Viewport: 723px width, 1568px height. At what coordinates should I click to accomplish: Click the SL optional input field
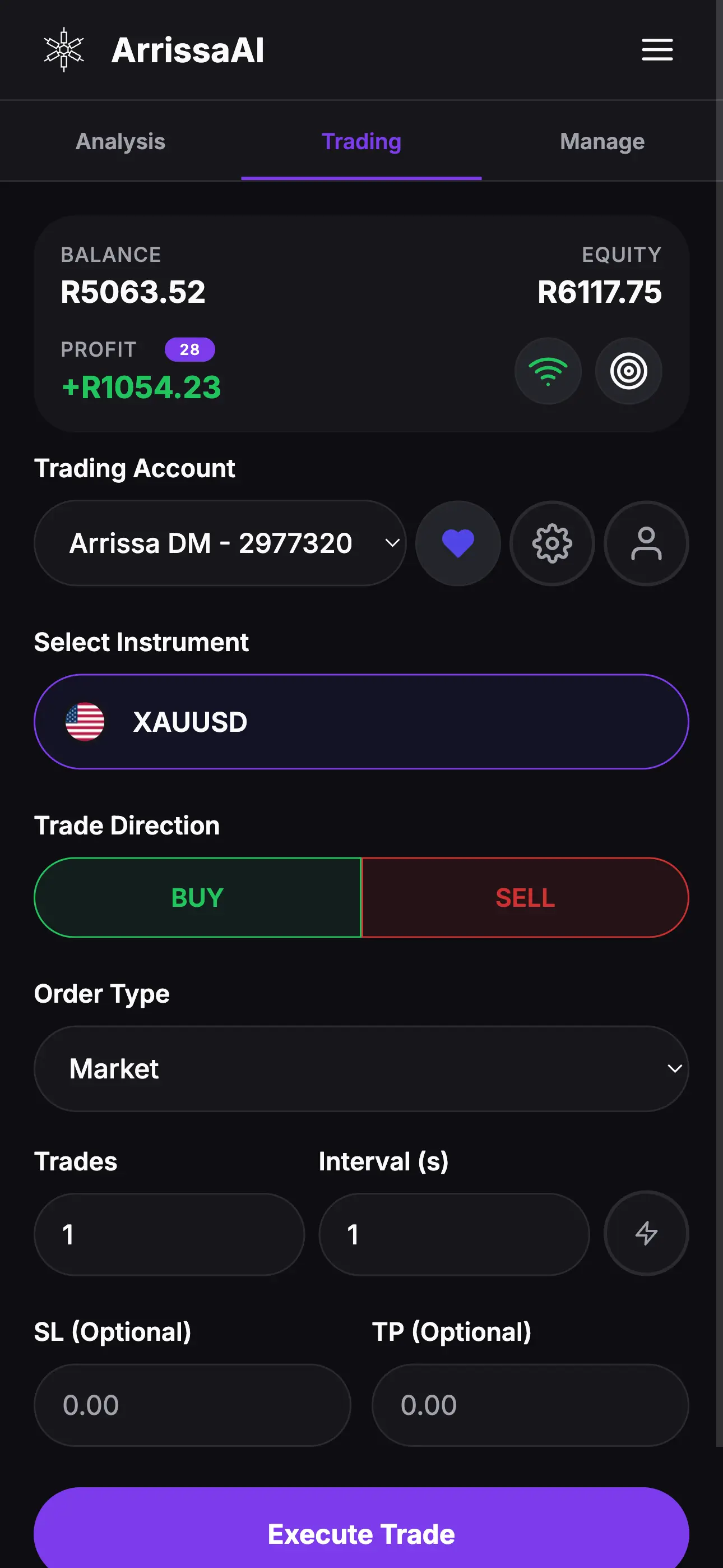[x=191, y=1405]
